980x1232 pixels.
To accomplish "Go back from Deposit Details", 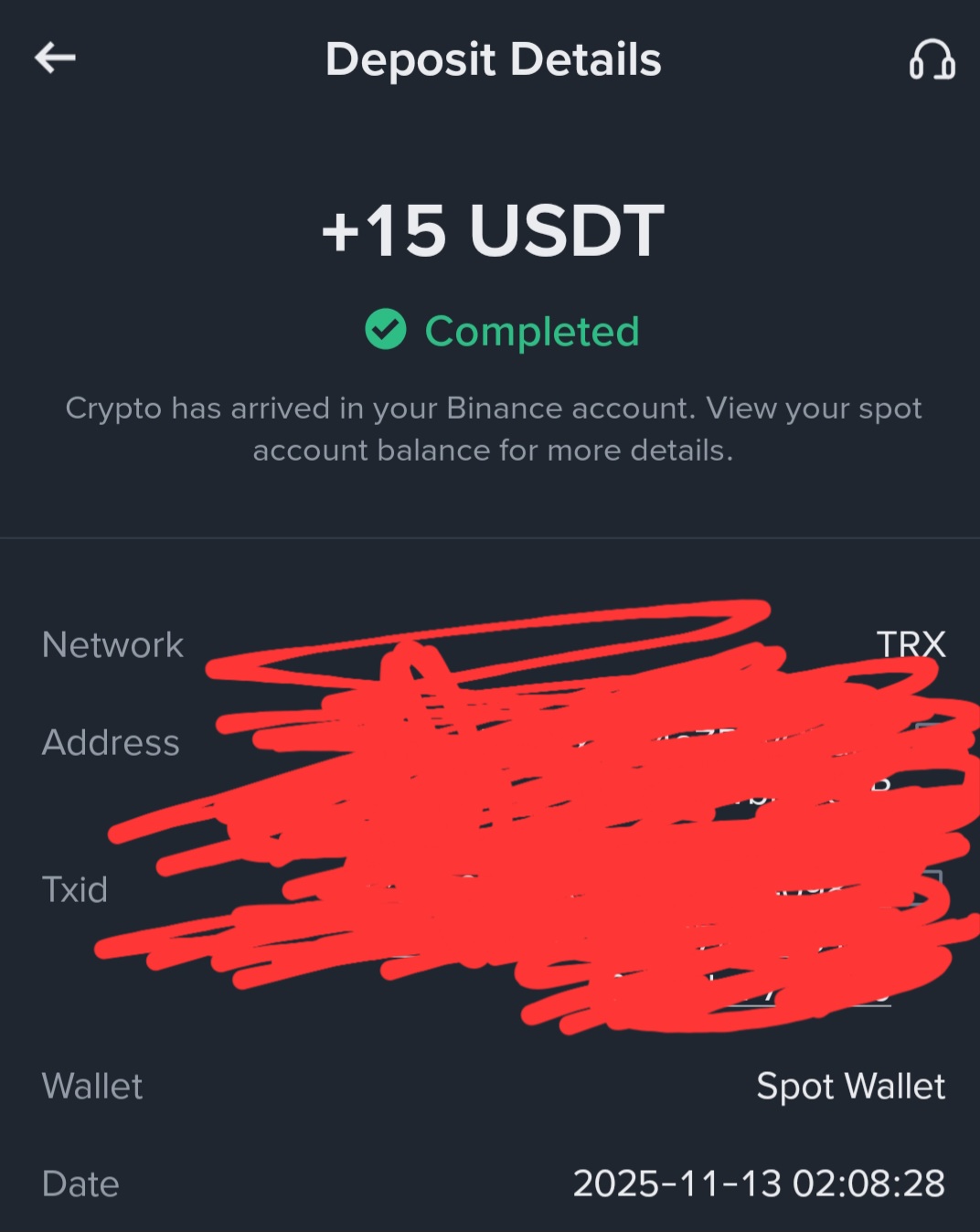I will click(x=55, y=58).
